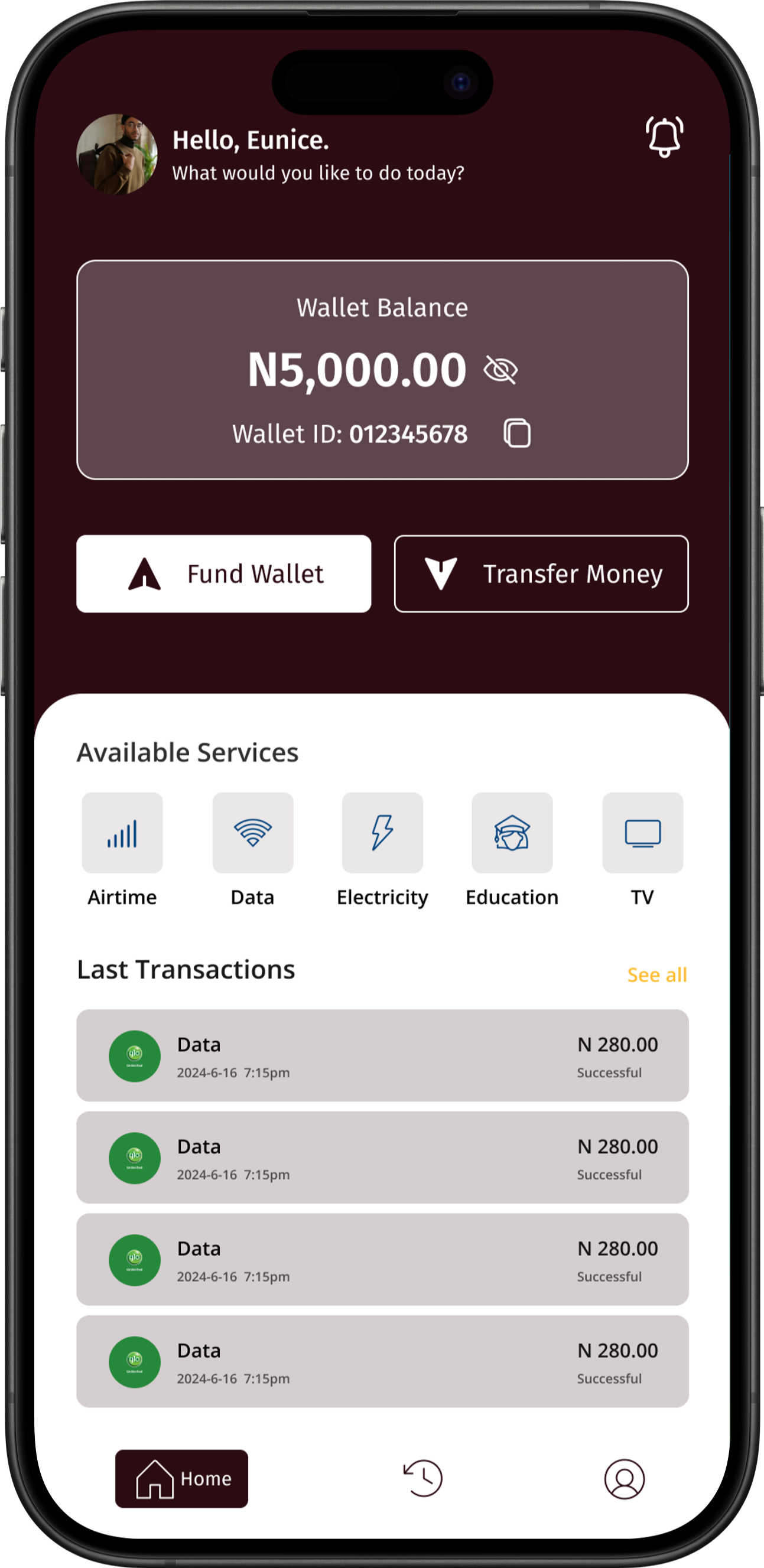This screenshot has width=764, height=1568.
Task: Select the Education service
Action: [512, 833]
